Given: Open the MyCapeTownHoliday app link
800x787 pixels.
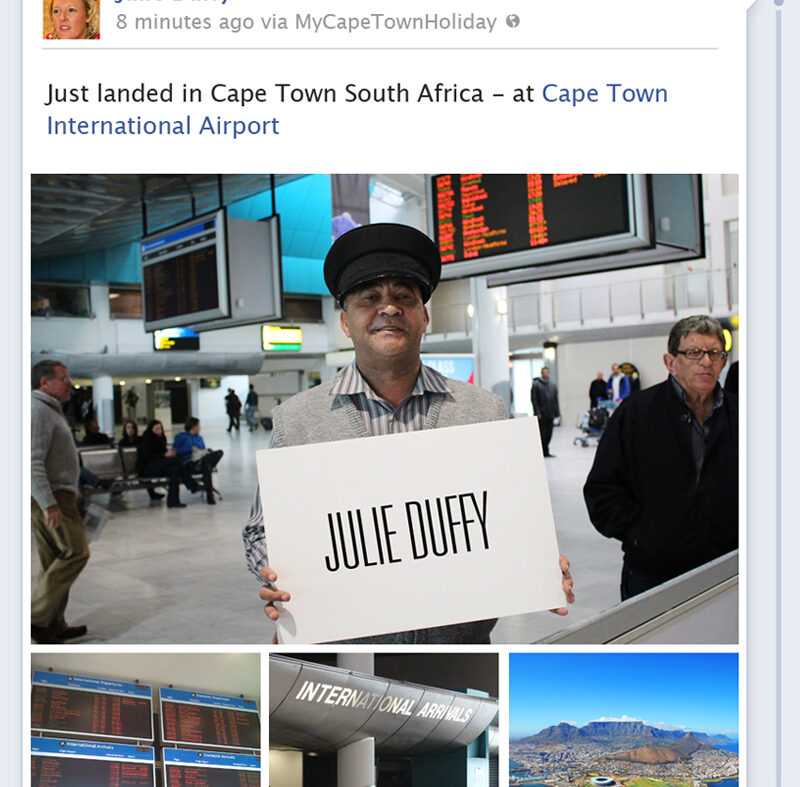Looking at the screenshot, I should pyautogui.click(x=395, y=22).
